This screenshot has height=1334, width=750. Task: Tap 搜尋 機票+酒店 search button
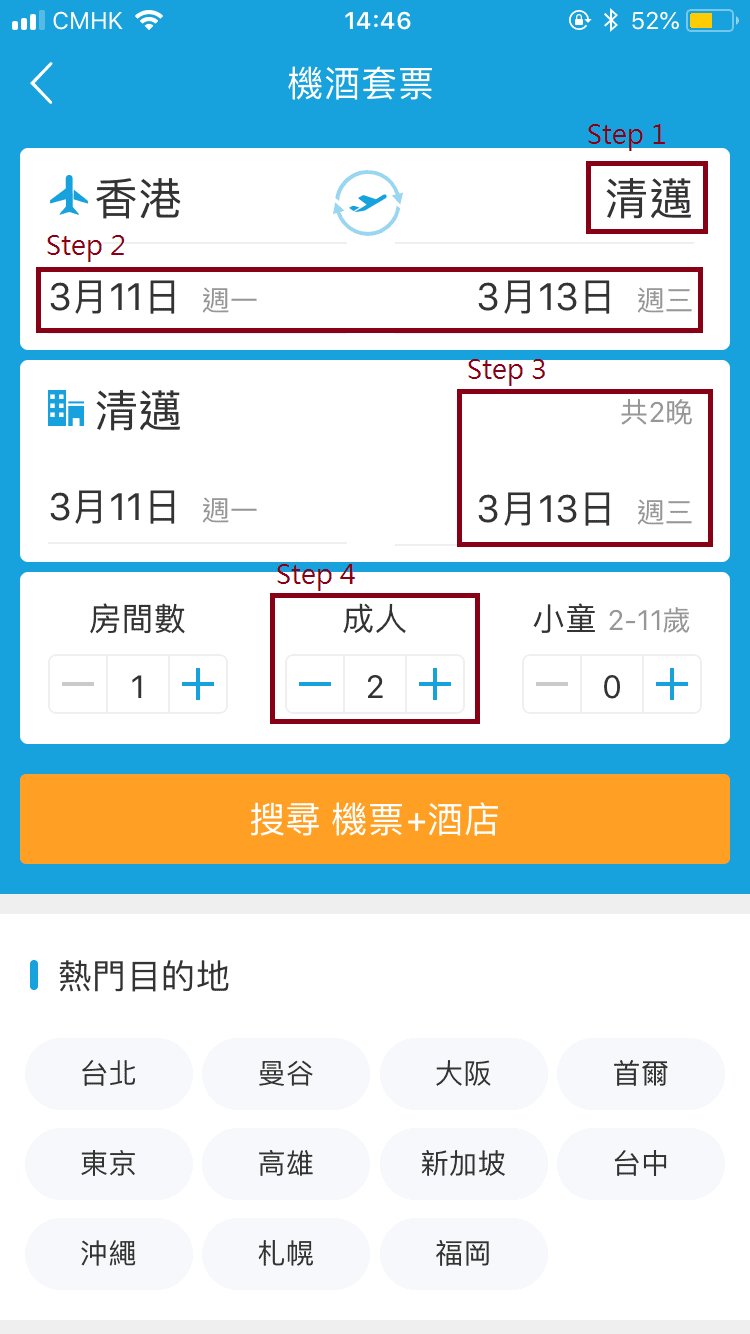(375, 819)
